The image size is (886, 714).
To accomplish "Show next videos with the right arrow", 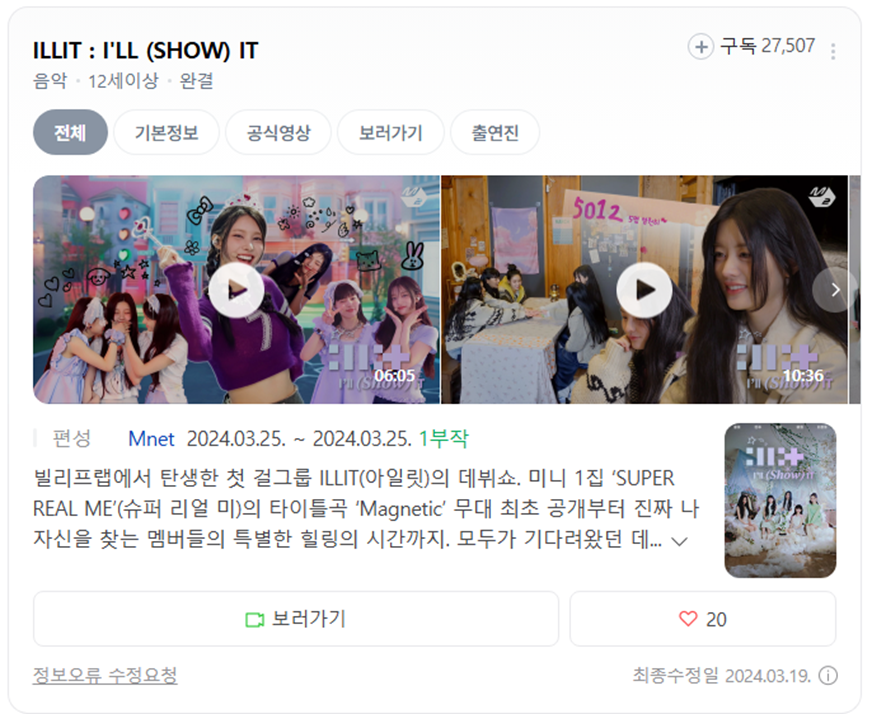I will (x=835, y=290).
